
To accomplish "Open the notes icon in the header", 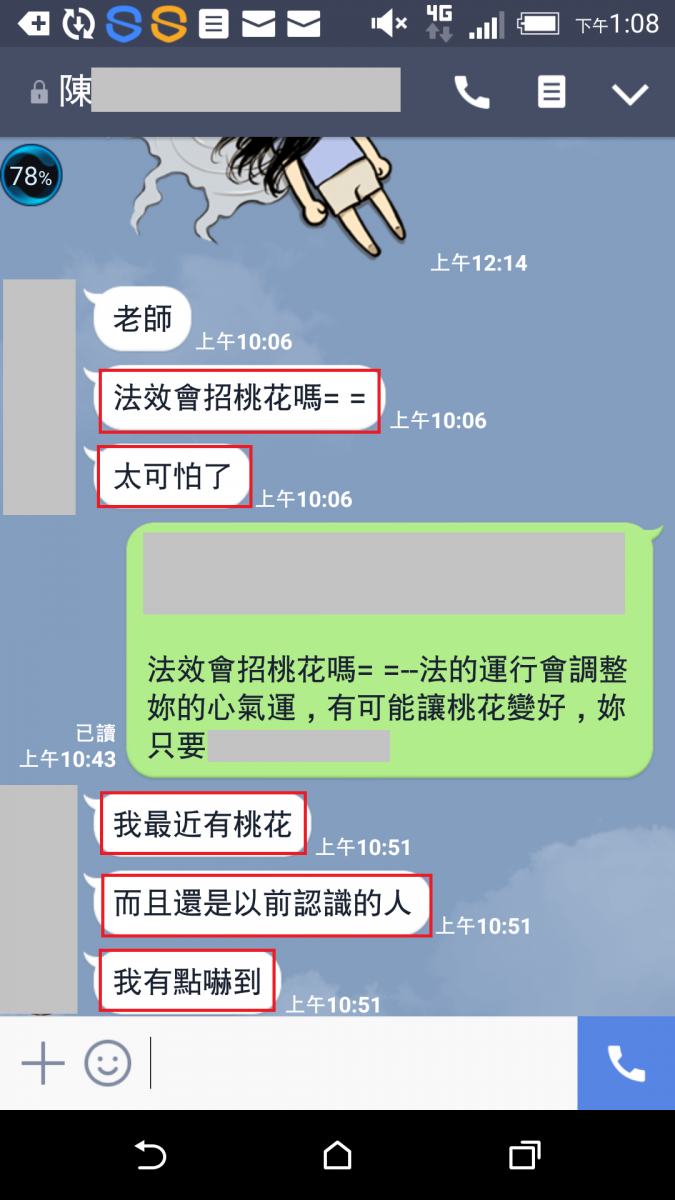I will pyautogui.click(x=551, y=93).
